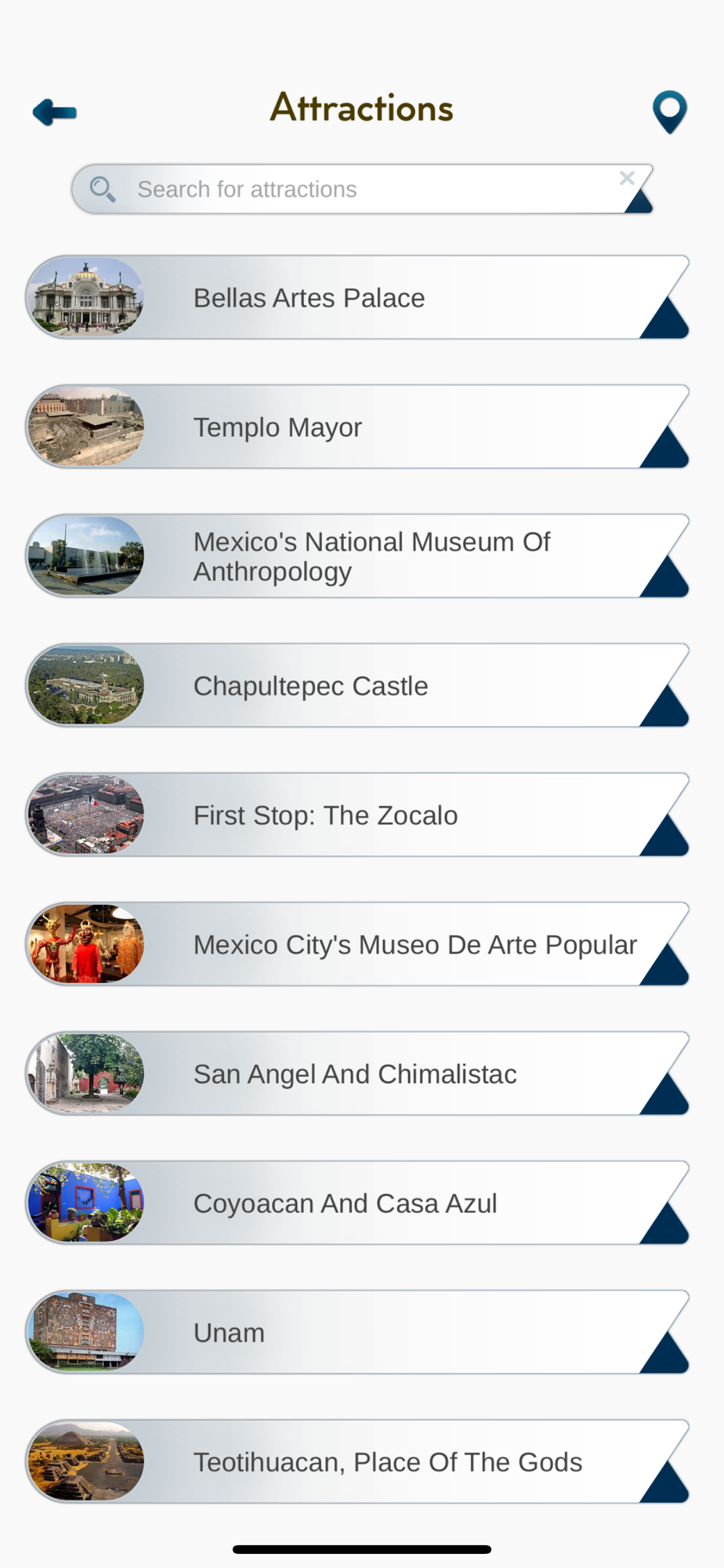Image resolution: width=724 pixels, height=1568 pixels.
Task: Open Chapultepec Castle details
Action: [357, 686]
